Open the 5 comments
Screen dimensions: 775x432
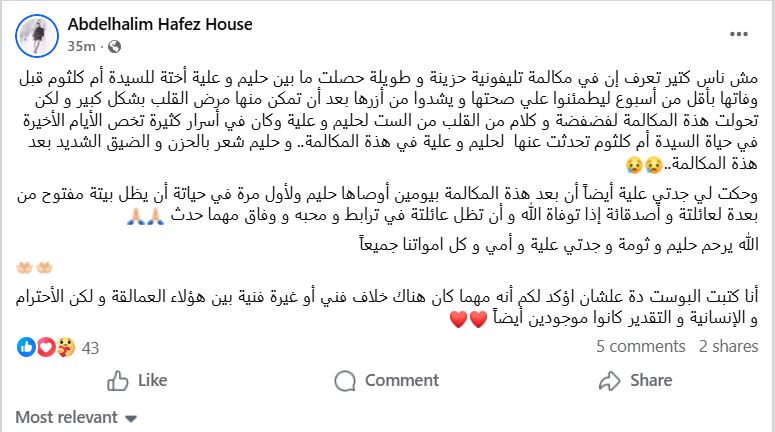pos(640,347)
